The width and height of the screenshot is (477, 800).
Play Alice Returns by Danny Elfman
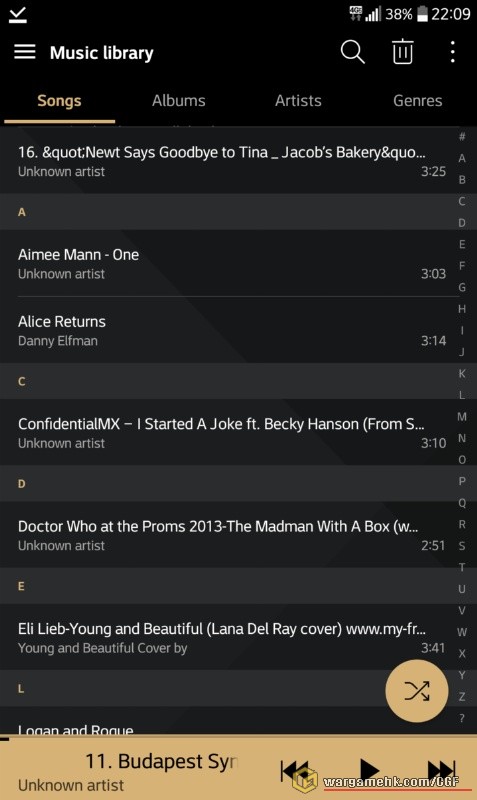(227, 330)
